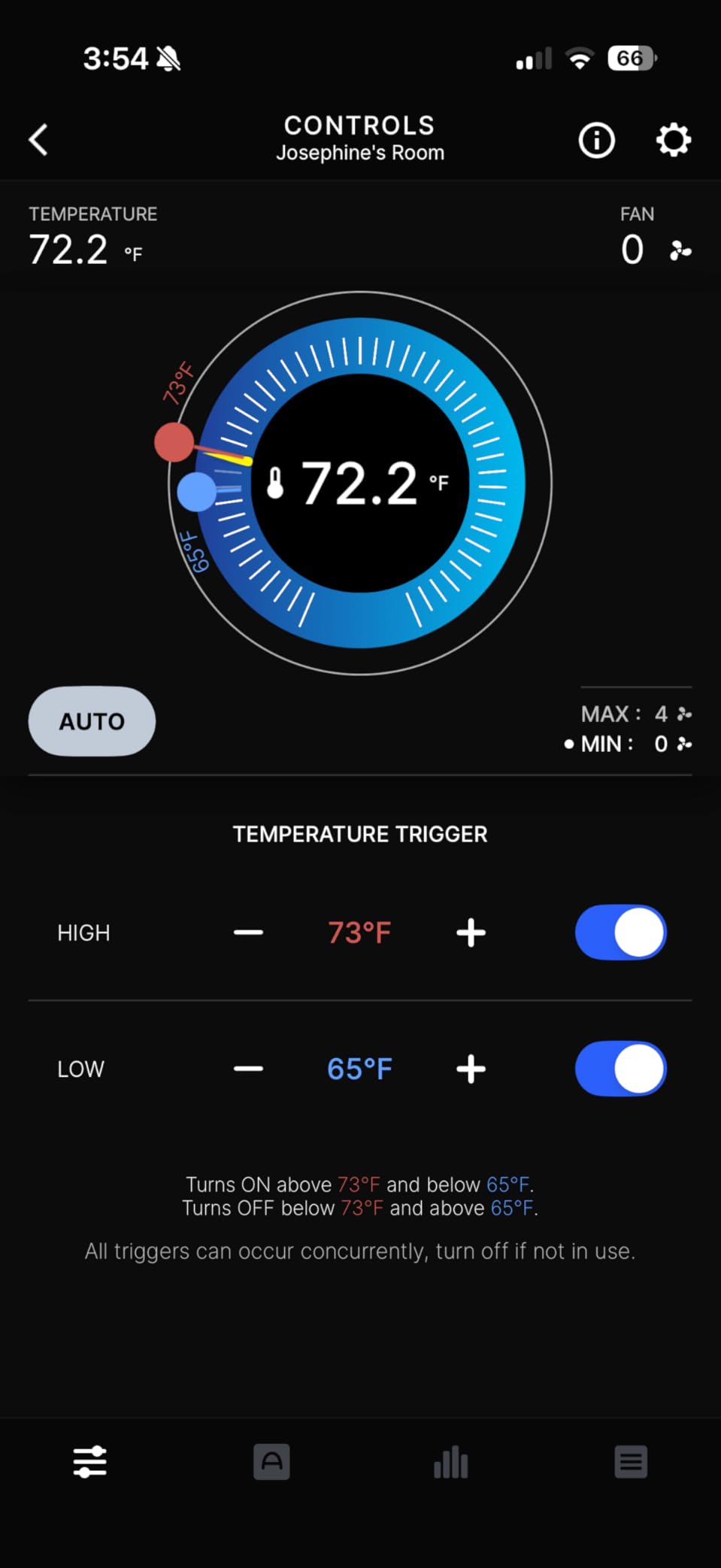
Task: Select the MIN fan speed setting
Action: pyautogui.click(x=629, y=744)
